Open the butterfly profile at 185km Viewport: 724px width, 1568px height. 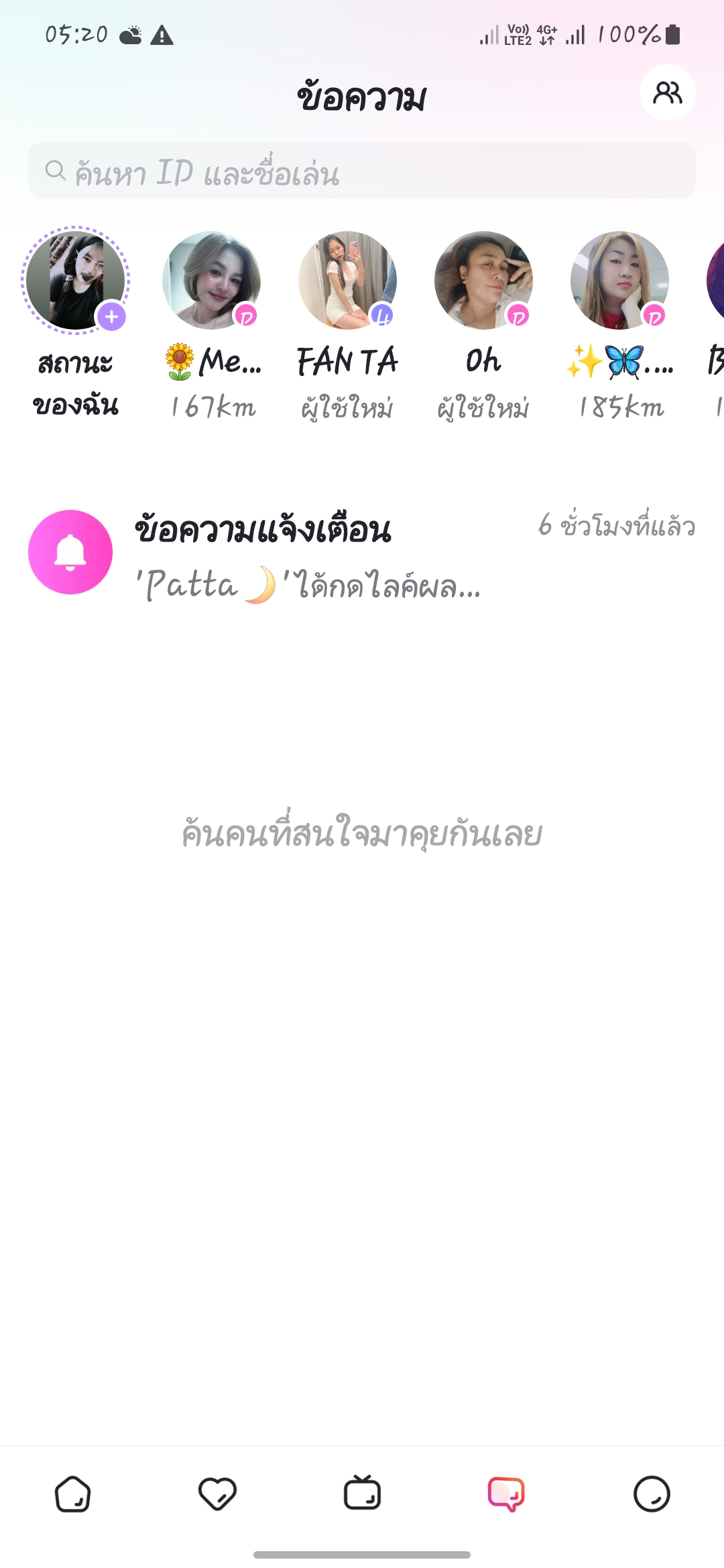(x=619, y=281)
